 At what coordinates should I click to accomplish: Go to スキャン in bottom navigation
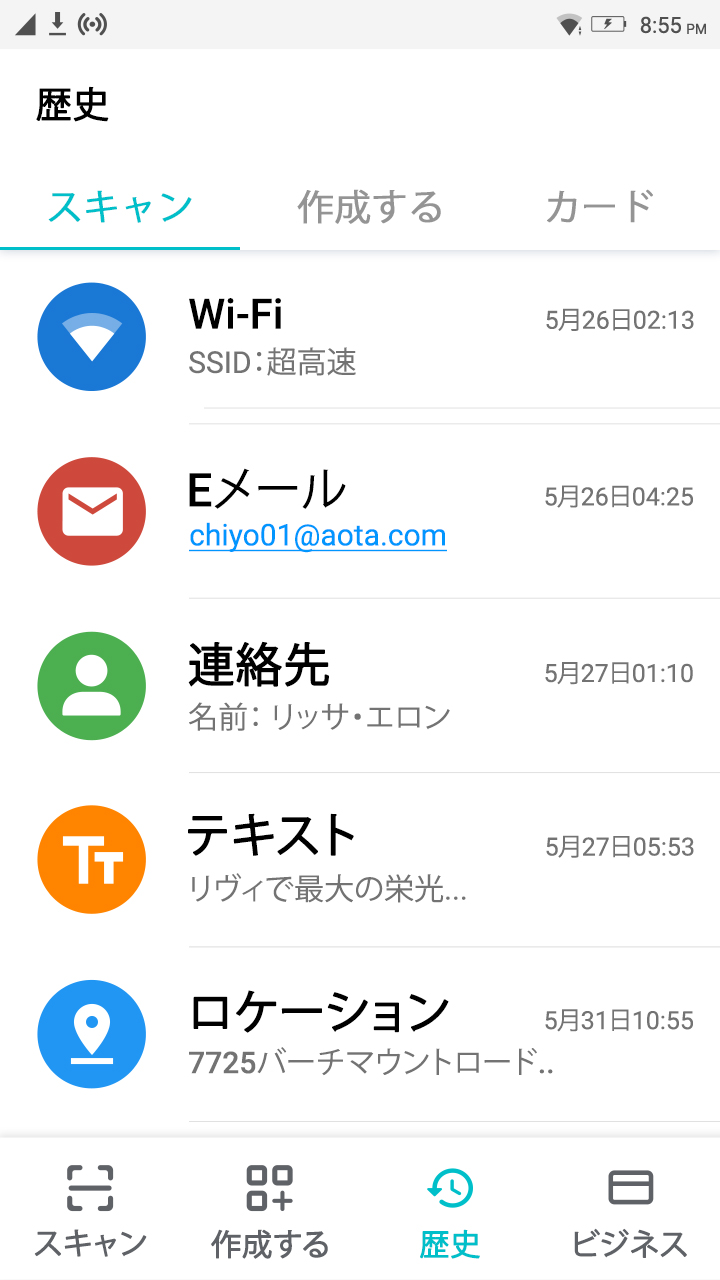point(90,1210)
